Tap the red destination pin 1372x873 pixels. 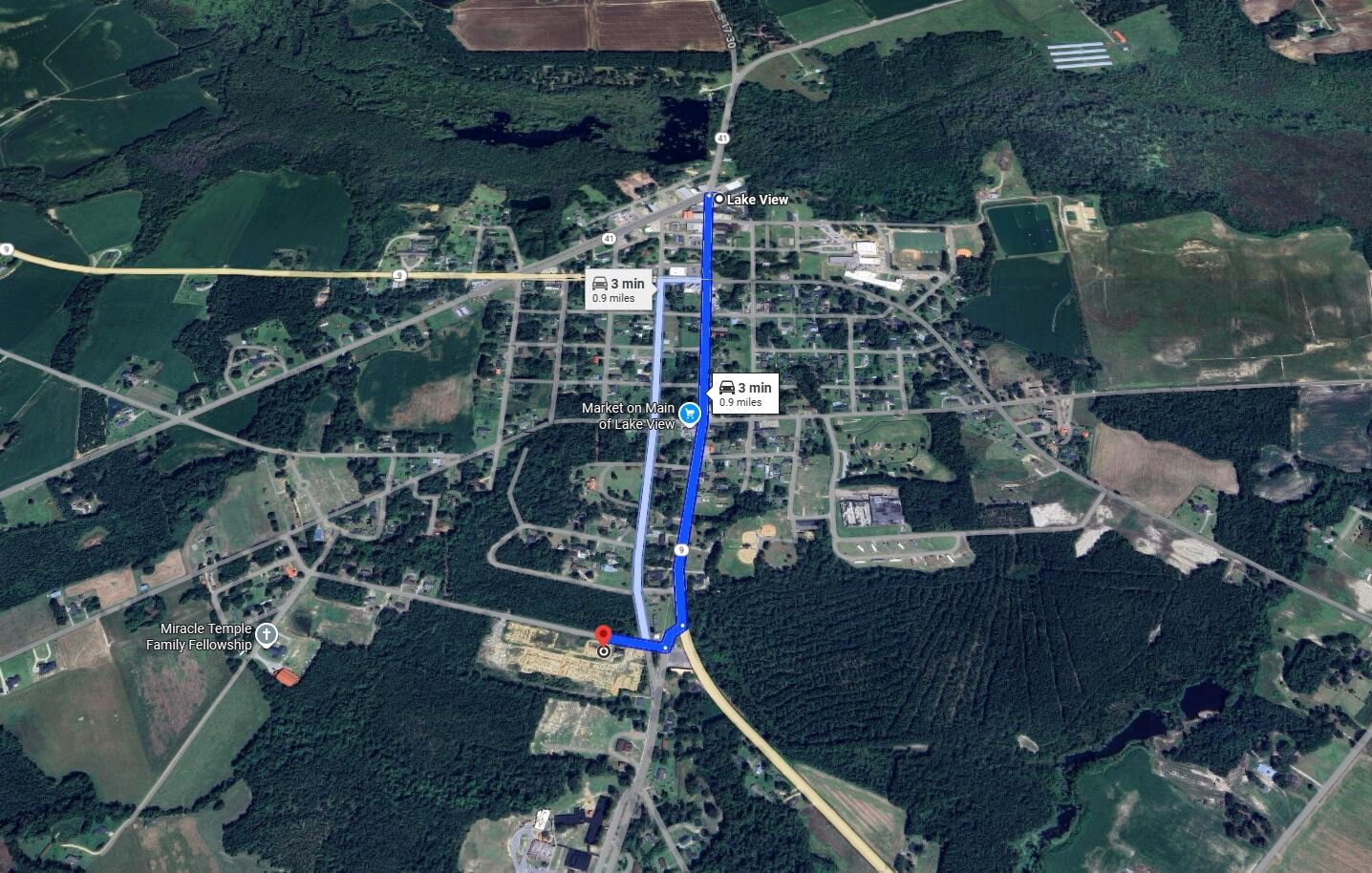[603, 636]
